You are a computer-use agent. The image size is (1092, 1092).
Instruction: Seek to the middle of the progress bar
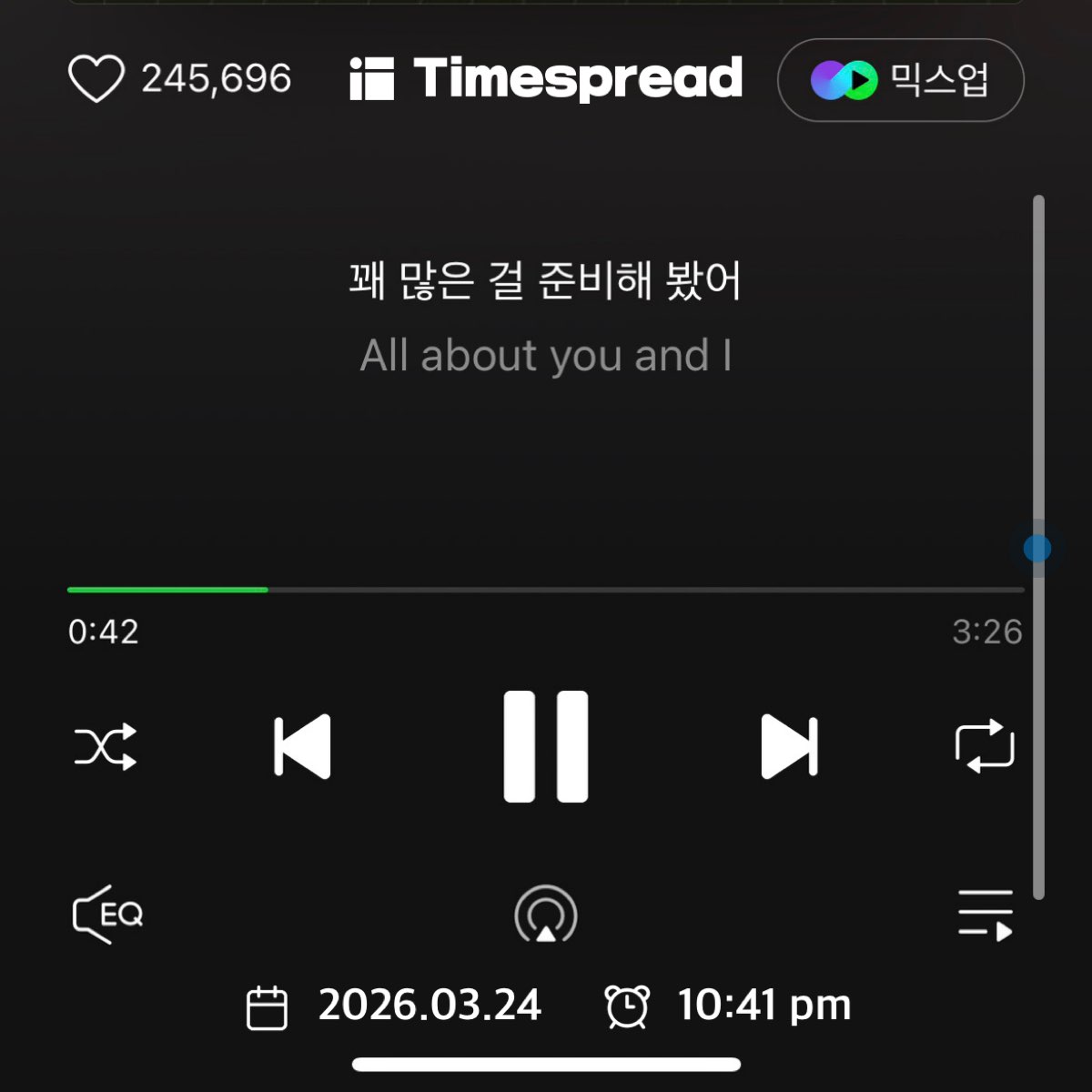[x=546, y=590]
